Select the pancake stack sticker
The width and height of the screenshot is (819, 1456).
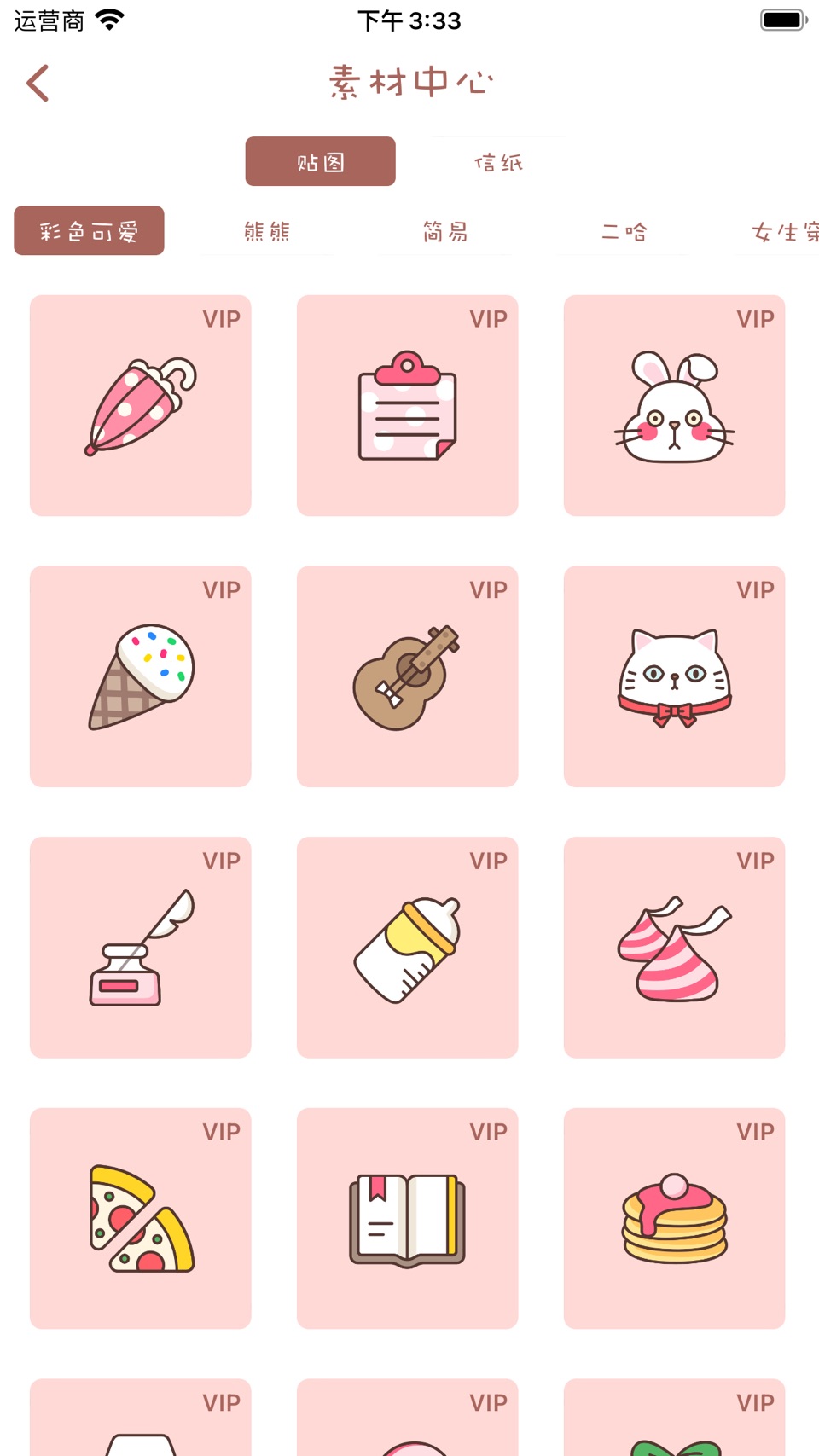click(674, 1218)
